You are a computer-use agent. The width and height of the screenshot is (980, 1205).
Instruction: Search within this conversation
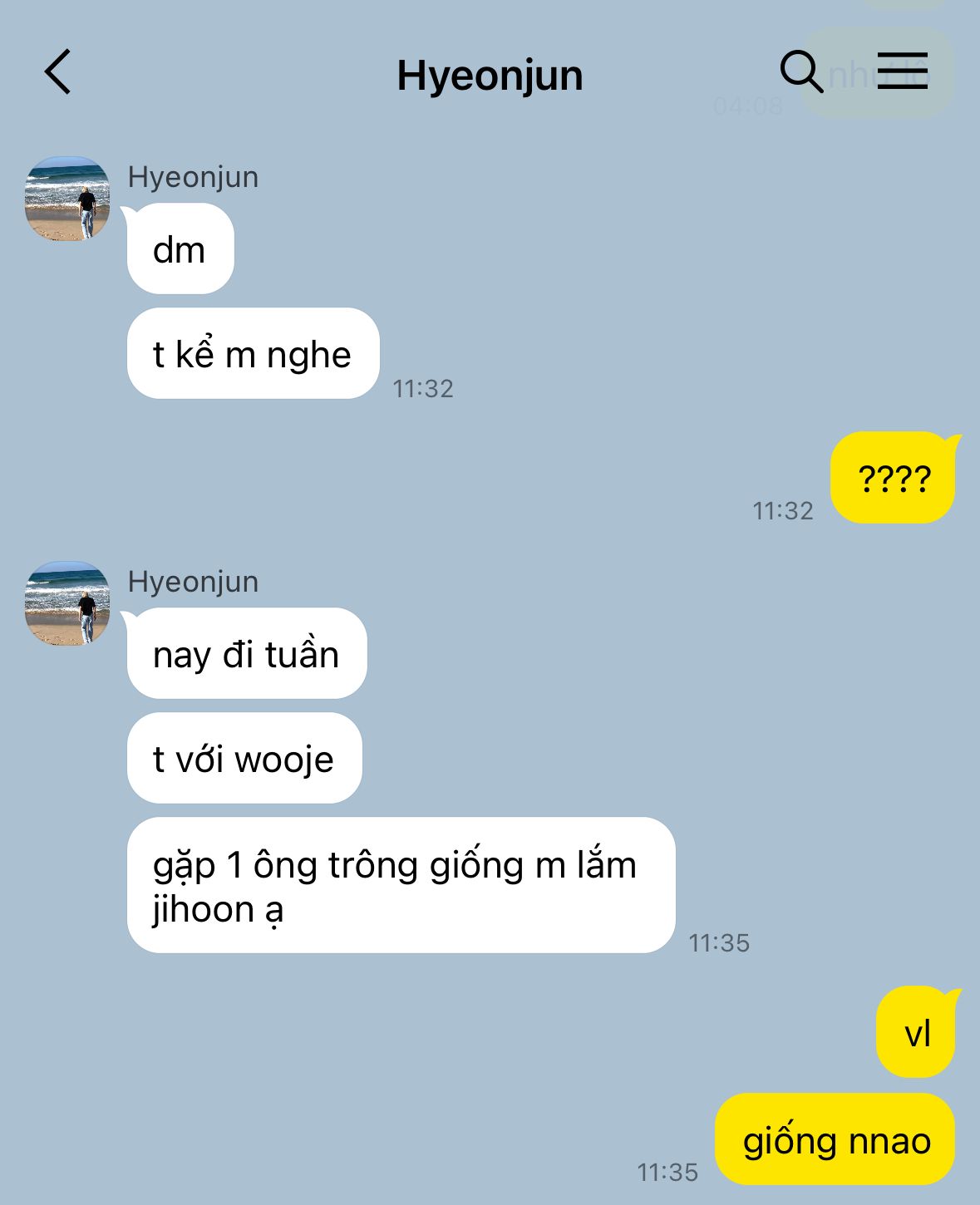[x=801, y=71]
